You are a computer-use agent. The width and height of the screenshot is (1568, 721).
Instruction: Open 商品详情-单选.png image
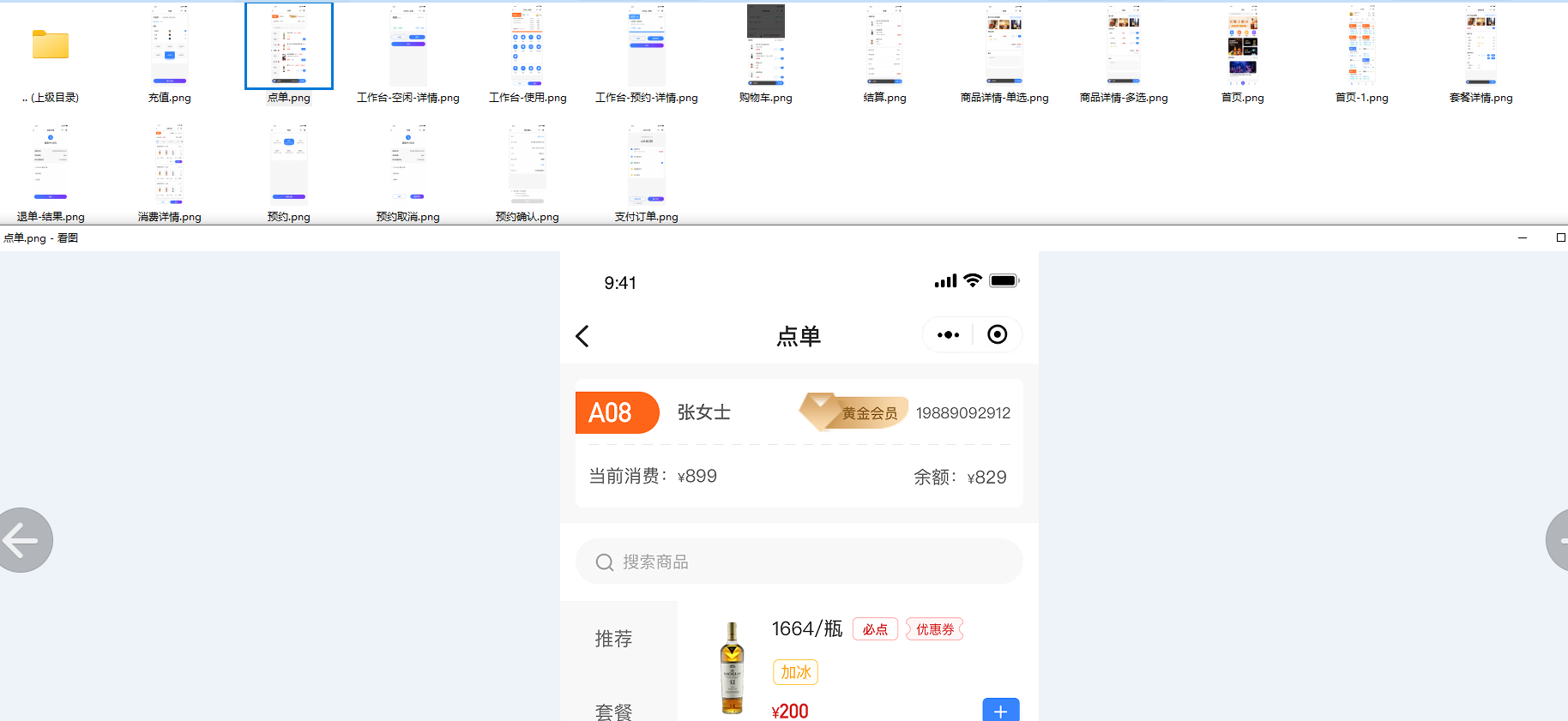[1004, 46]
